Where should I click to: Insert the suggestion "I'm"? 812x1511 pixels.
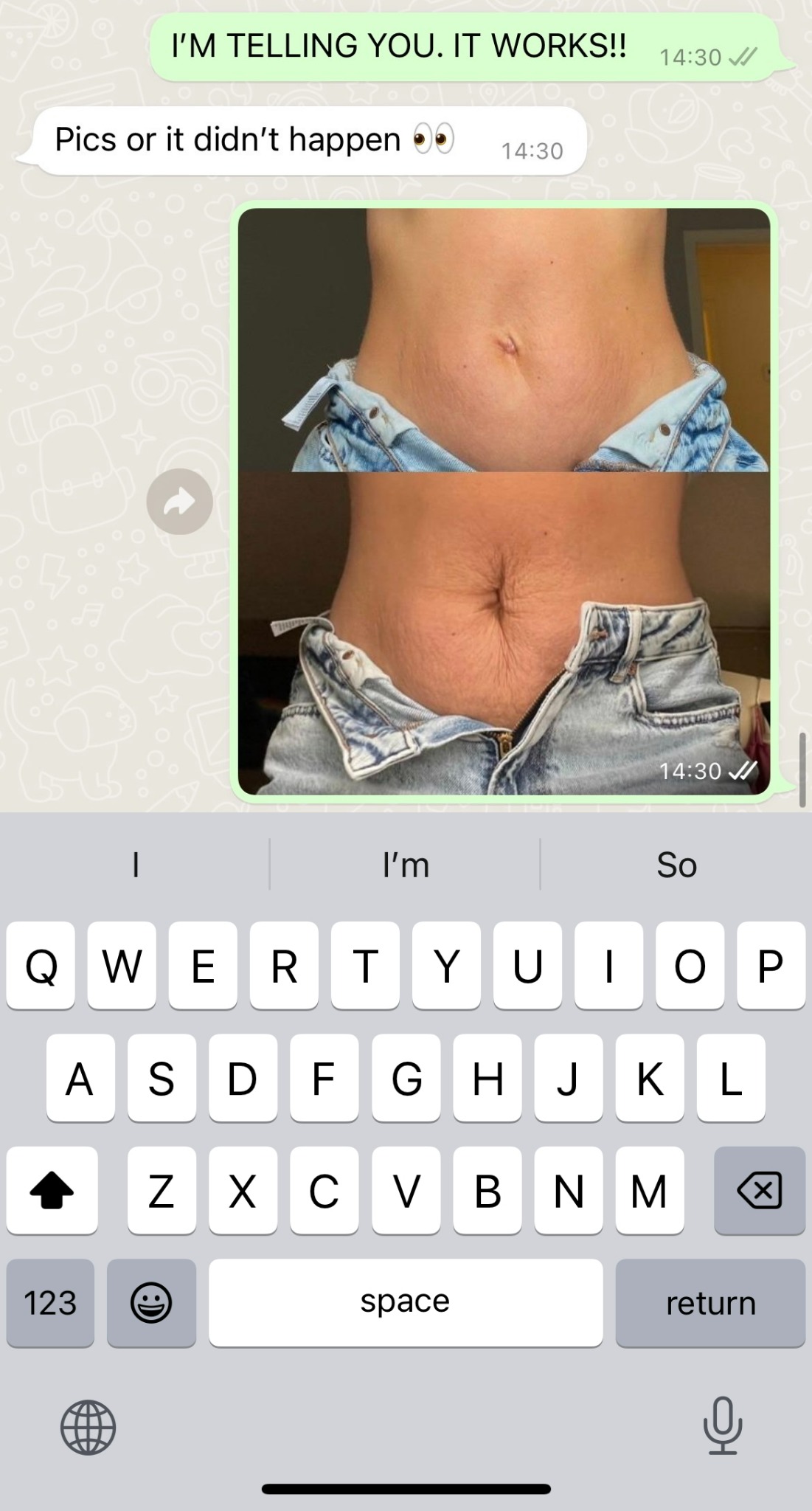point(405,864)
